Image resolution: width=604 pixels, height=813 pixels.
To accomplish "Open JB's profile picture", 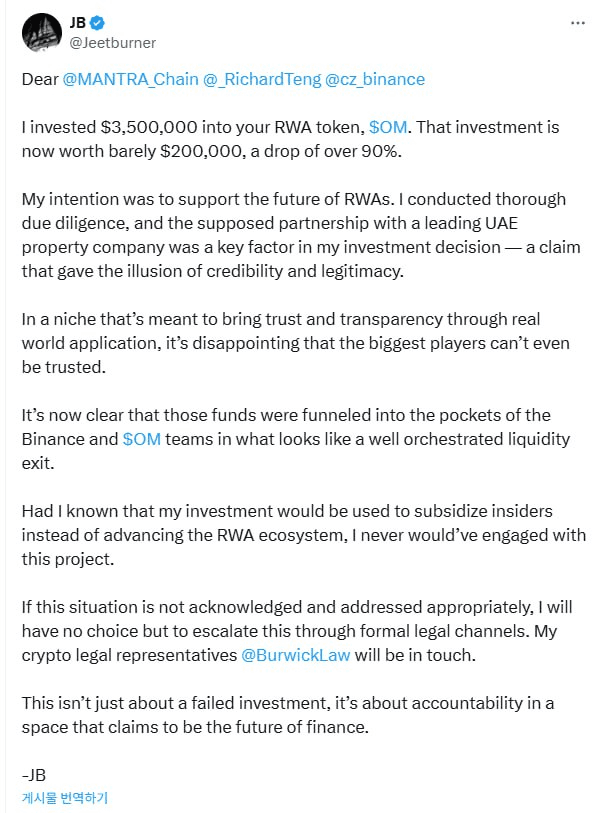I will pyautogui.click(x=40, y=32).
